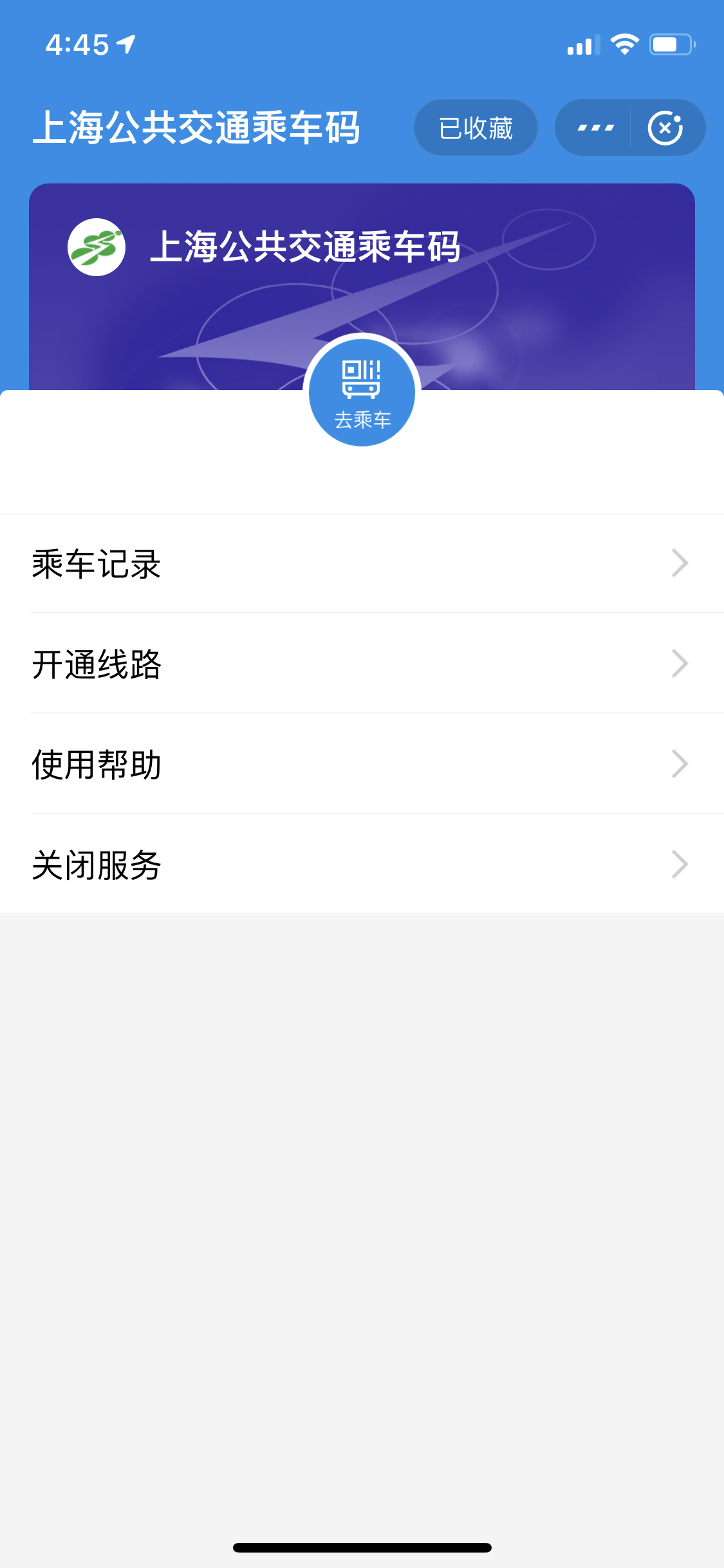Screen dimensions: 724x1568
Task: Open 乘车记录 ride history
Action: (x=362, y=564)
